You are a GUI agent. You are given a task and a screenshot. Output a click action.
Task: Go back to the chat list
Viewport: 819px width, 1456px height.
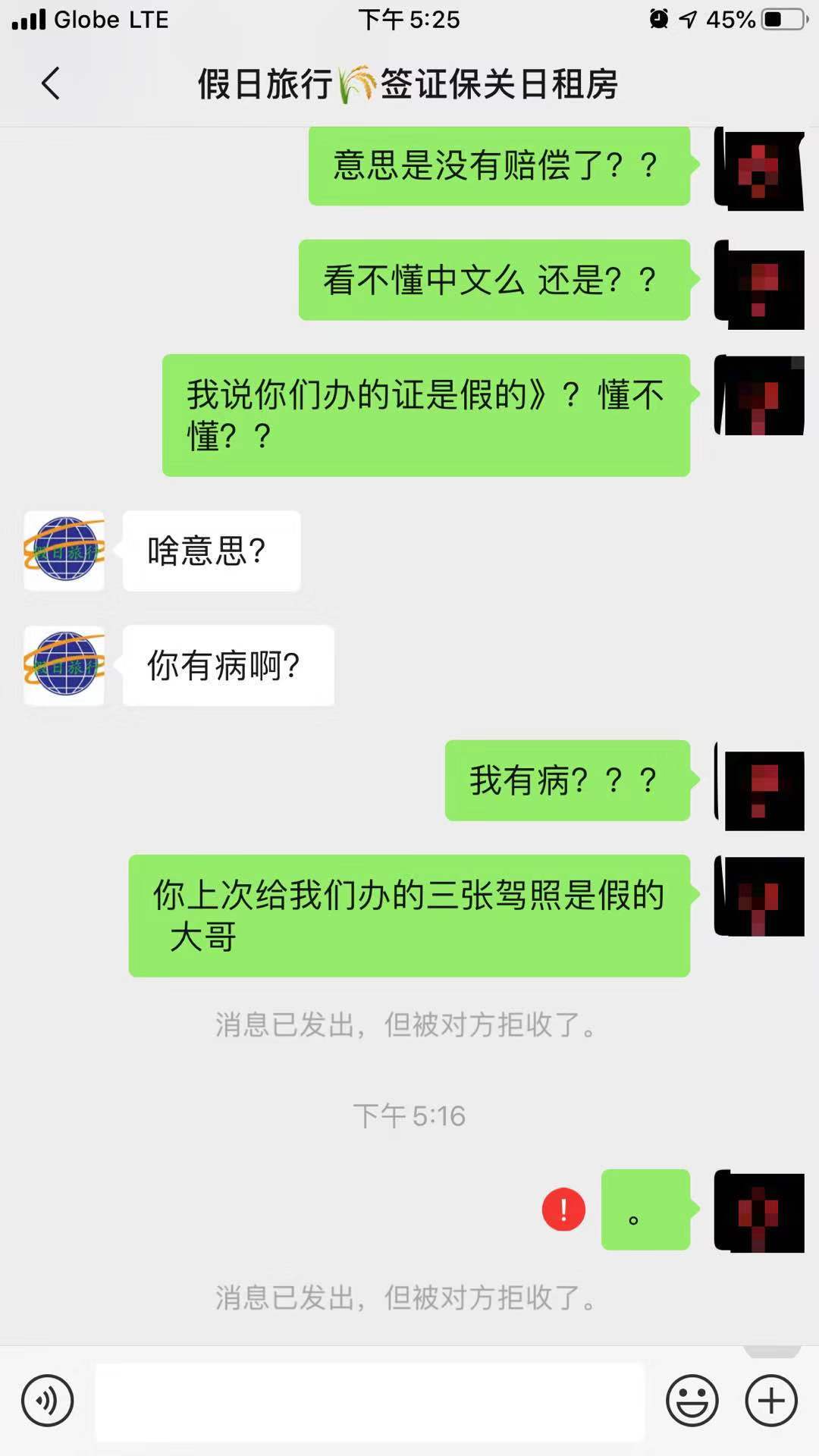coord(51,83)
